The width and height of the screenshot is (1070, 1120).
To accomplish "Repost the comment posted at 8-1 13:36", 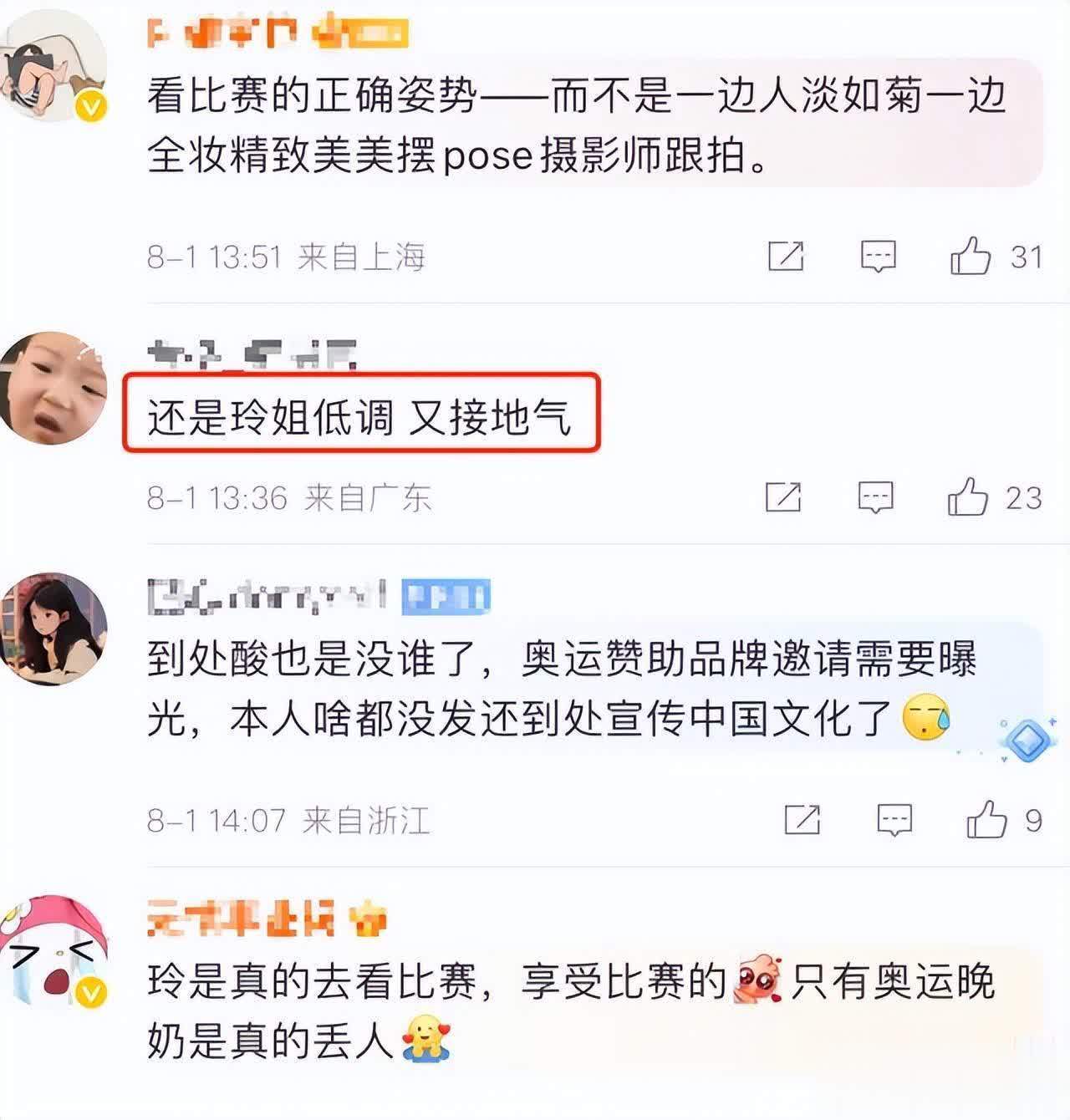I will (x=783, y=497).
